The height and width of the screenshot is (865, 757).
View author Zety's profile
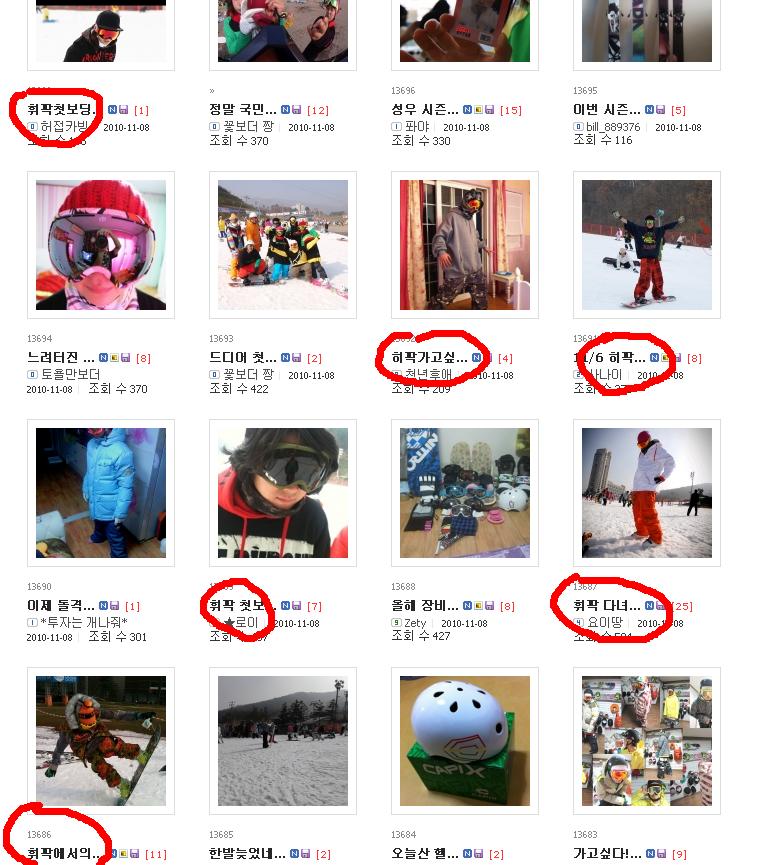(x=415, y=623)
